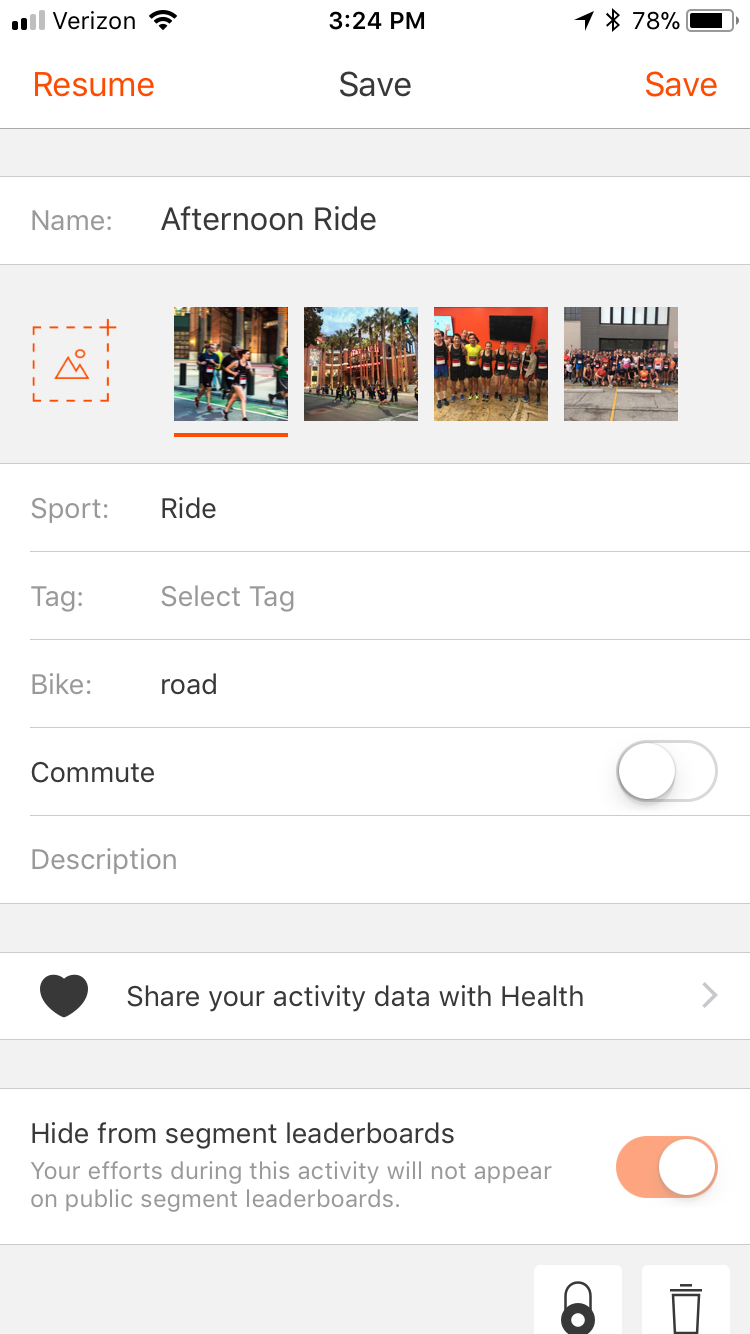Turn off Hide from segment leaderboards
This screenshot has width=750, height=1334.
click(x=667, y=1167)
